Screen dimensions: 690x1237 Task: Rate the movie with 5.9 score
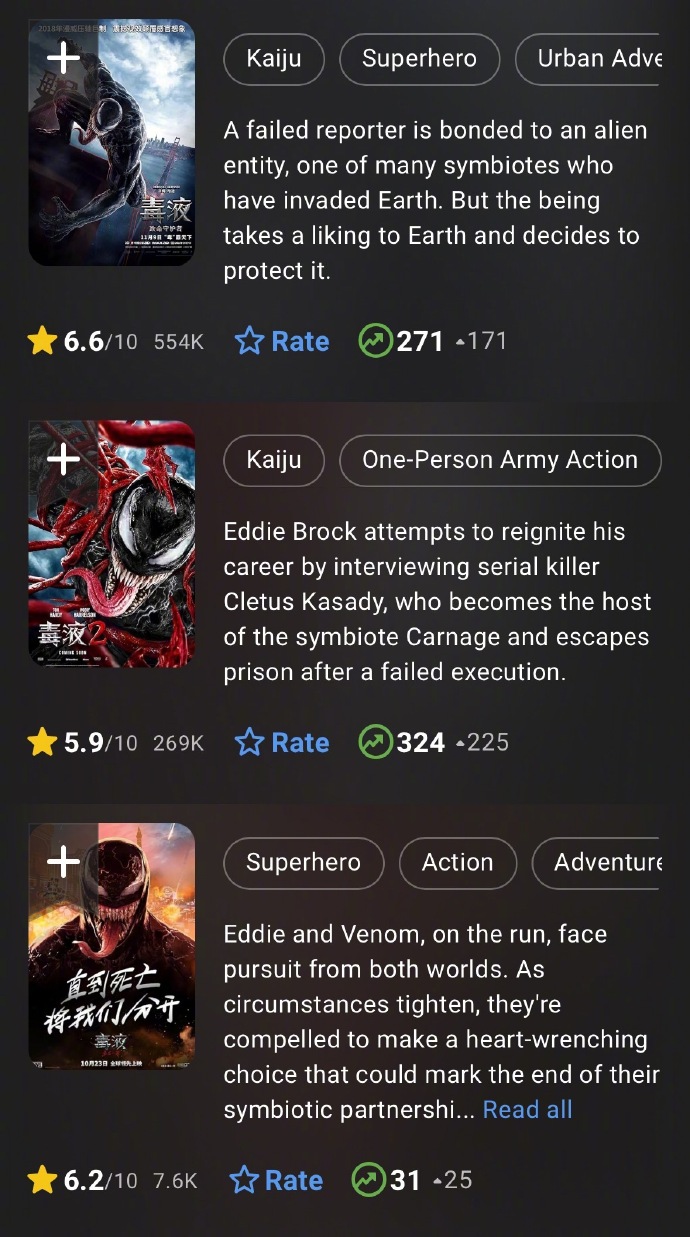tap(282, 743)
